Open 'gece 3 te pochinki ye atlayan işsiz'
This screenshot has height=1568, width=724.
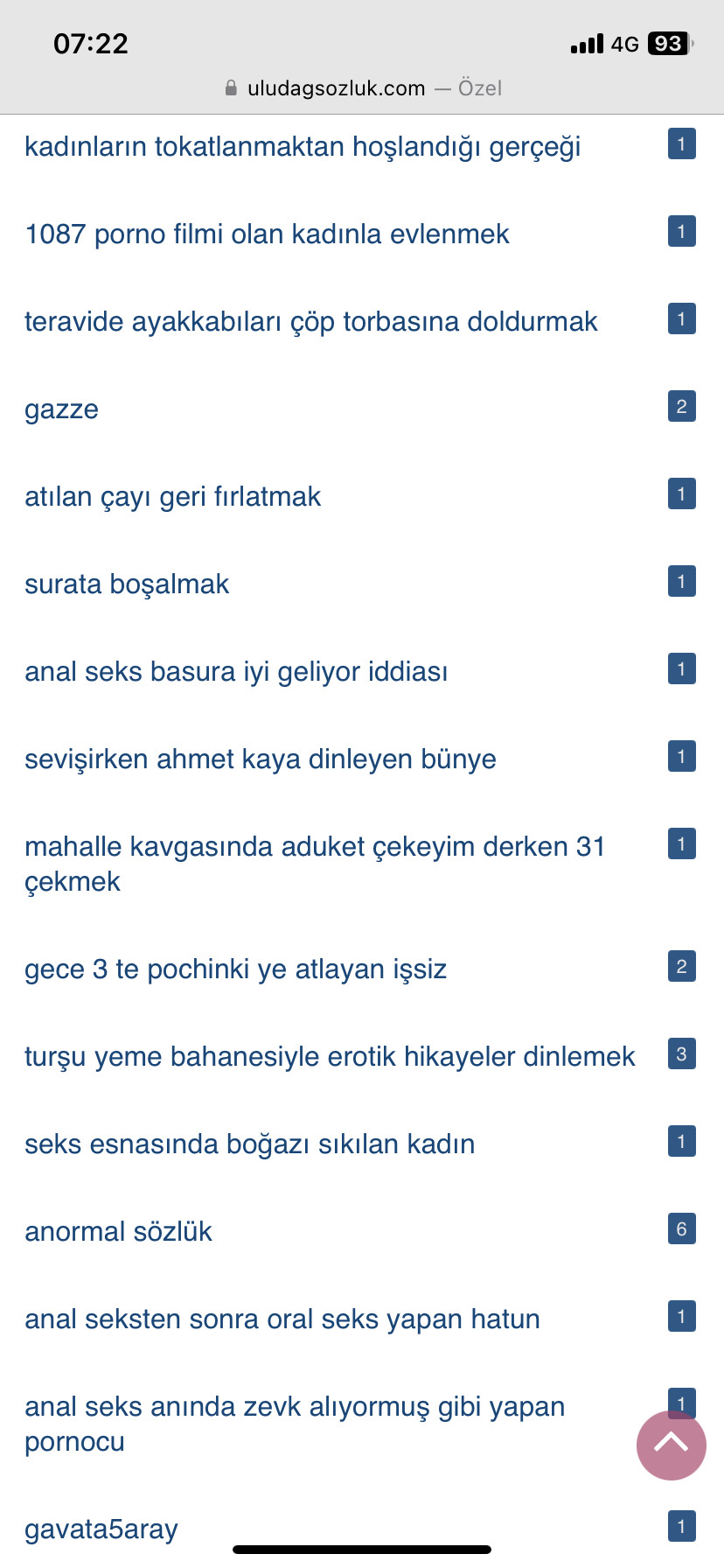[235, 969]
